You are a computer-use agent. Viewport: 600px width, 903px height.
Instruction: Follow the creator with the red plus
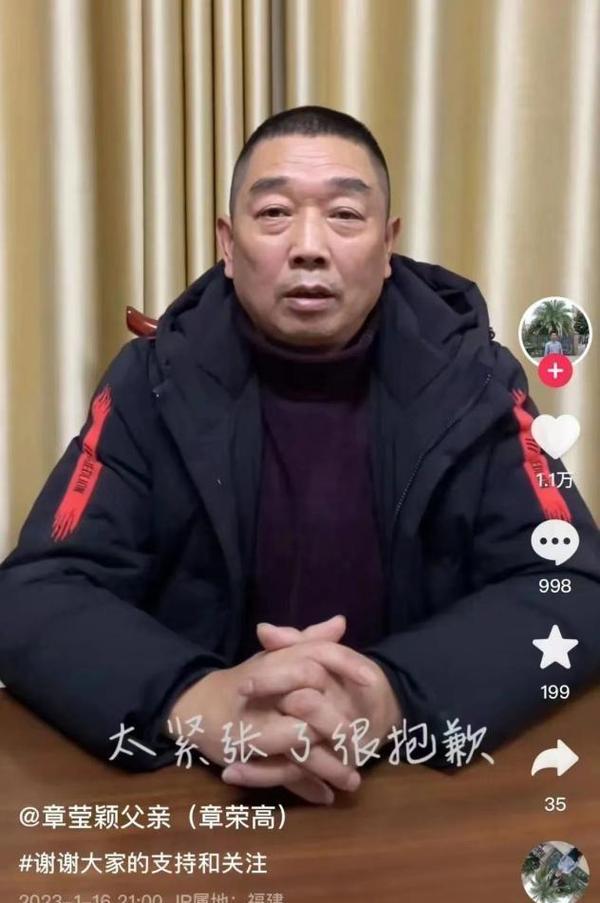click(555, 371)
